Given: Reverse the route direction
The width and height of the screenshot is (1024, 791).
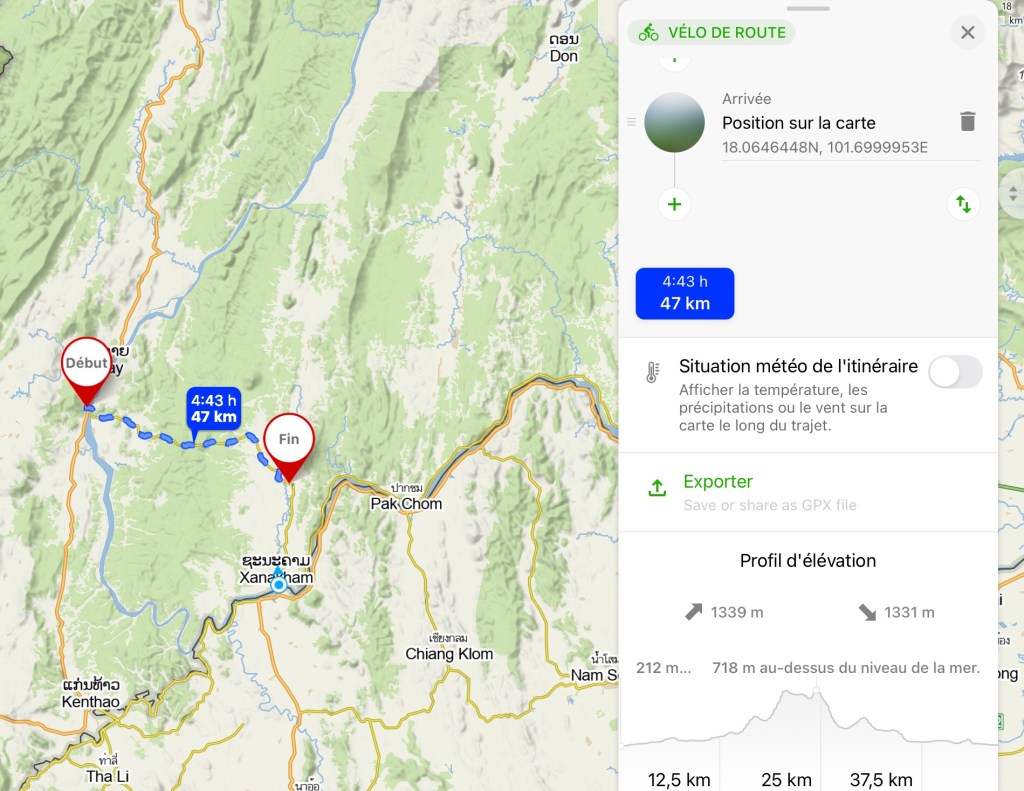Looking at the screenshot, I should 963,204.
